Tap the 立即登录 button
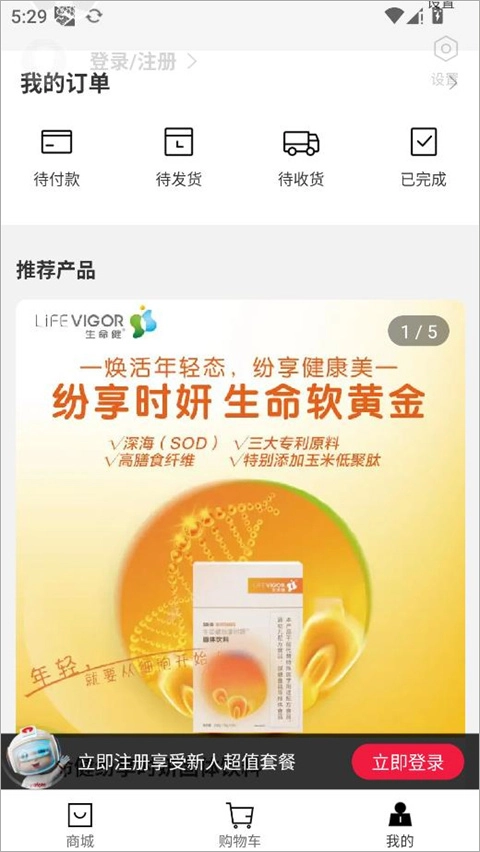Screen dimensions: 480x852 pos(408,762)
